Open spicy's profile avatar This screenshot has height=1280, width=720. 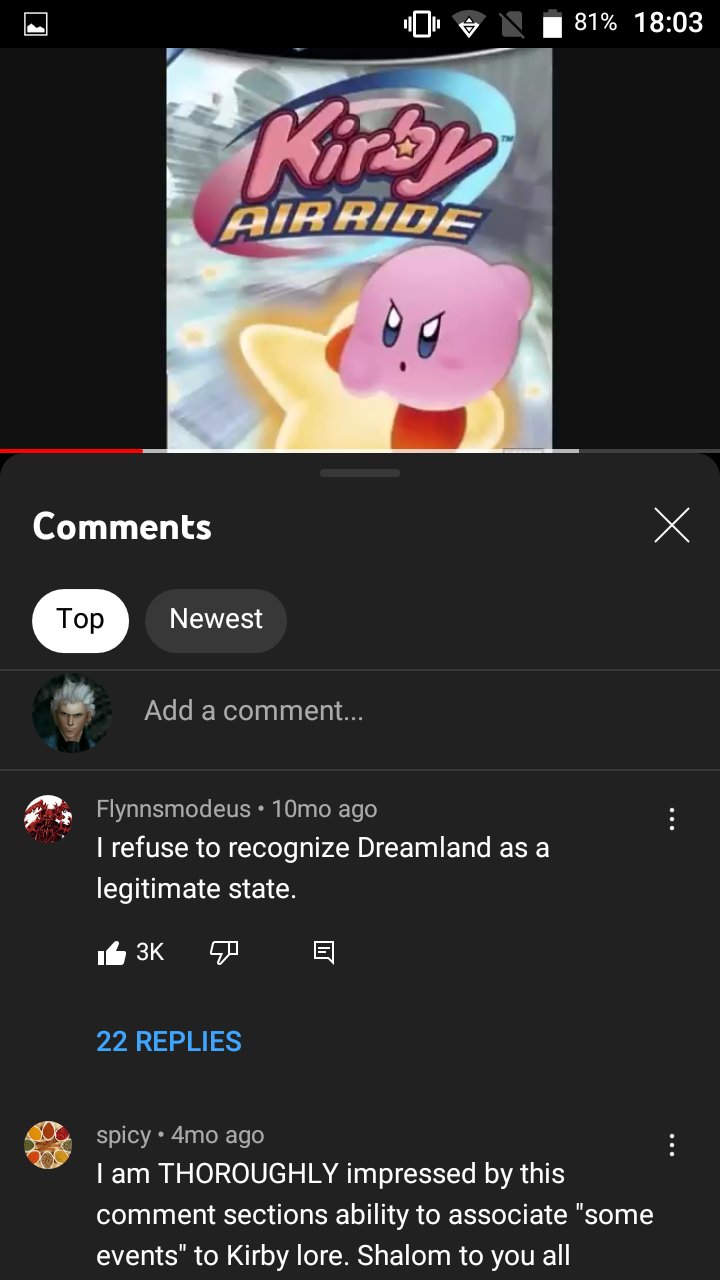point(48,1145)
